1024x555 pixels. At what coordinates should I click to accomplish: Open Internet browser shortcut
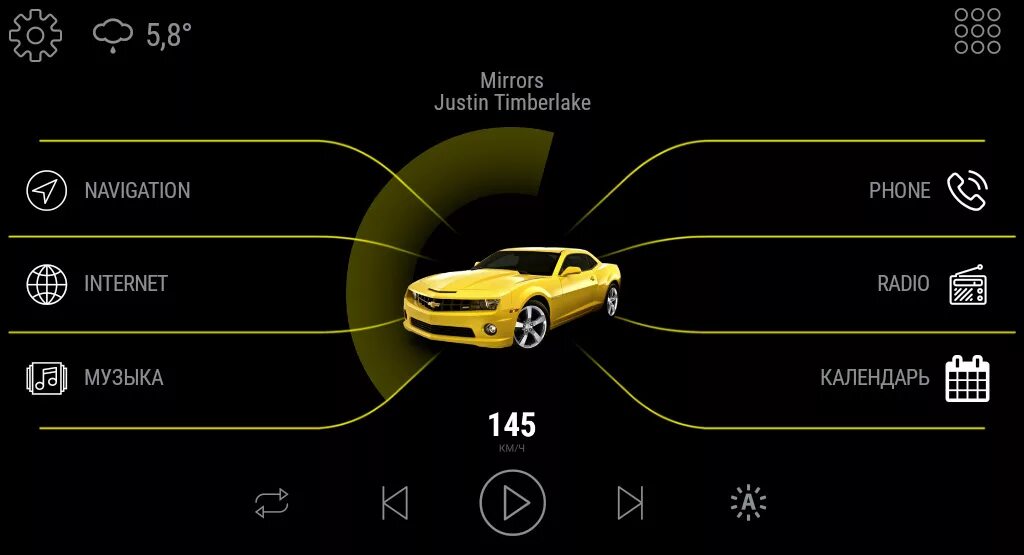97,284
